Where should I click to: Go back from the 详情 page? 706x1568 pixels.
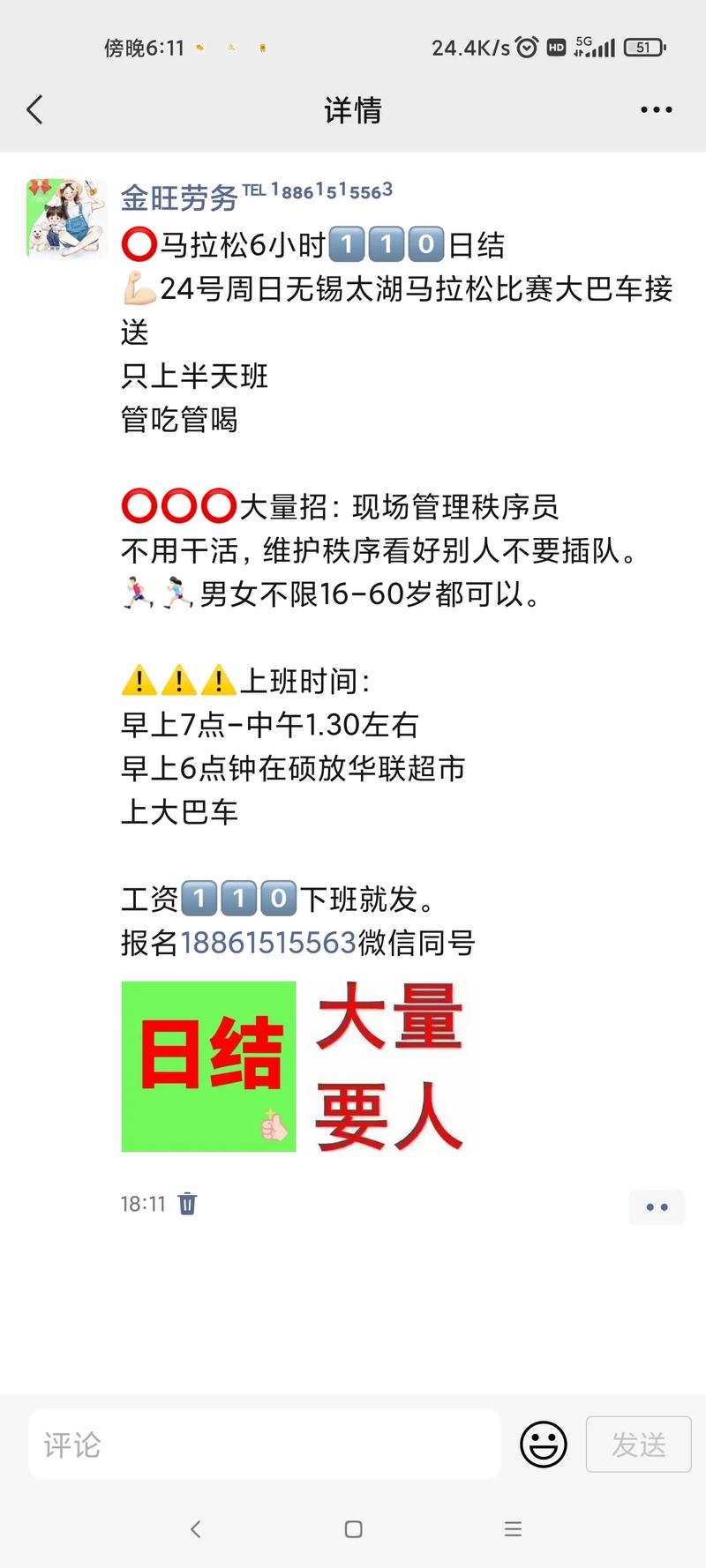pos(35,110)
